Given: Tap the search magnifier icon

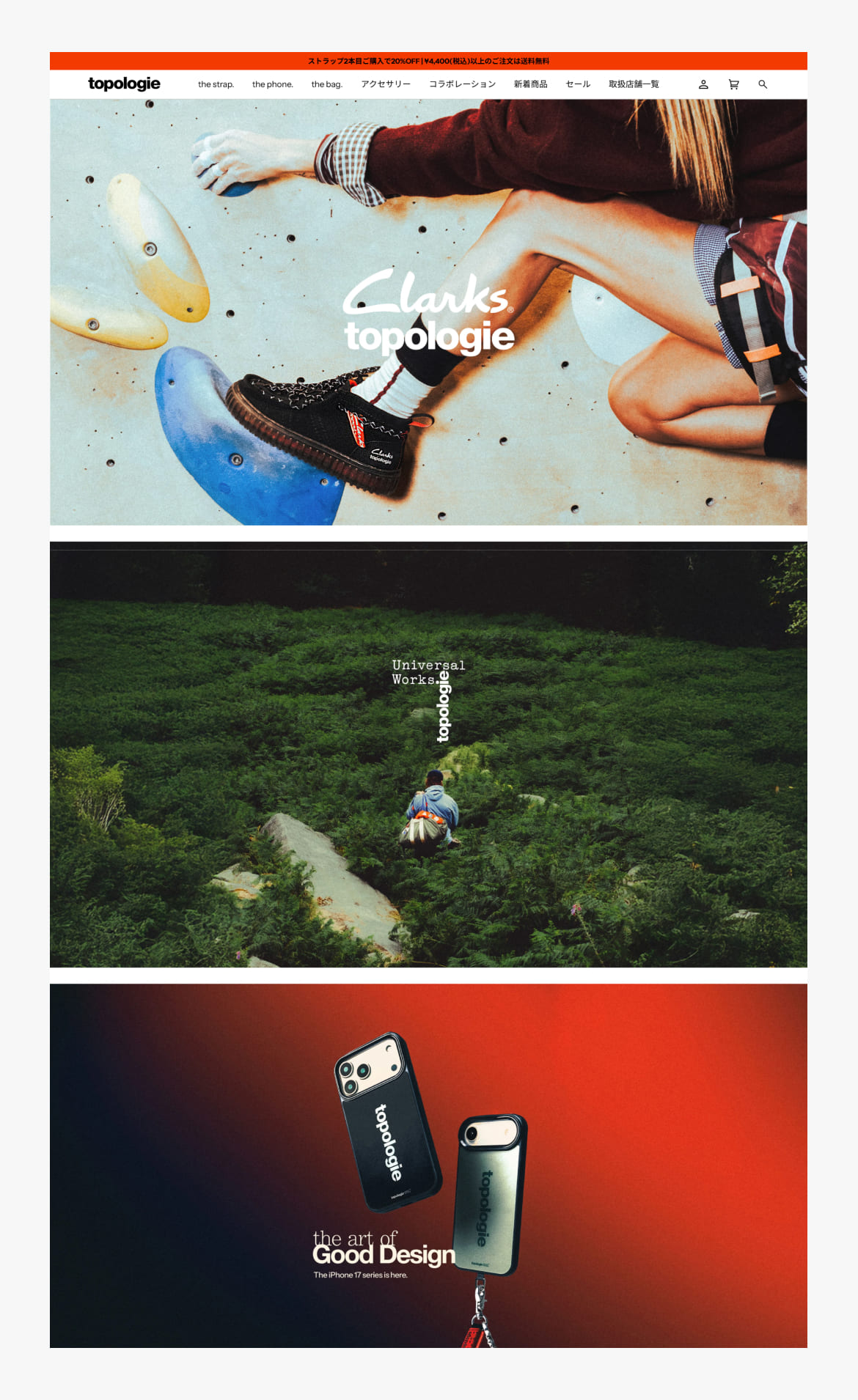Looking at the screenshot, I should point(763,84).
